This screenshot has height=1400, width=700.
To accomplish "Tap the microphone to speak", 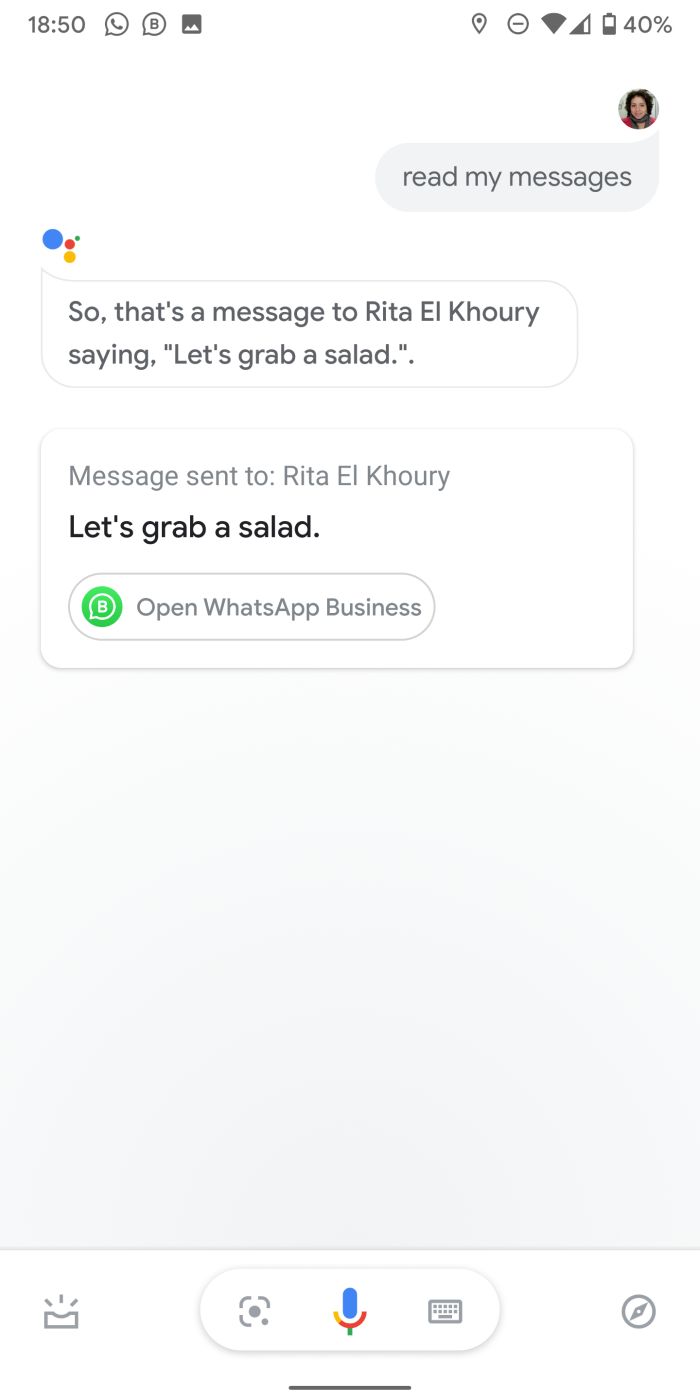I will coord(349,1310).
